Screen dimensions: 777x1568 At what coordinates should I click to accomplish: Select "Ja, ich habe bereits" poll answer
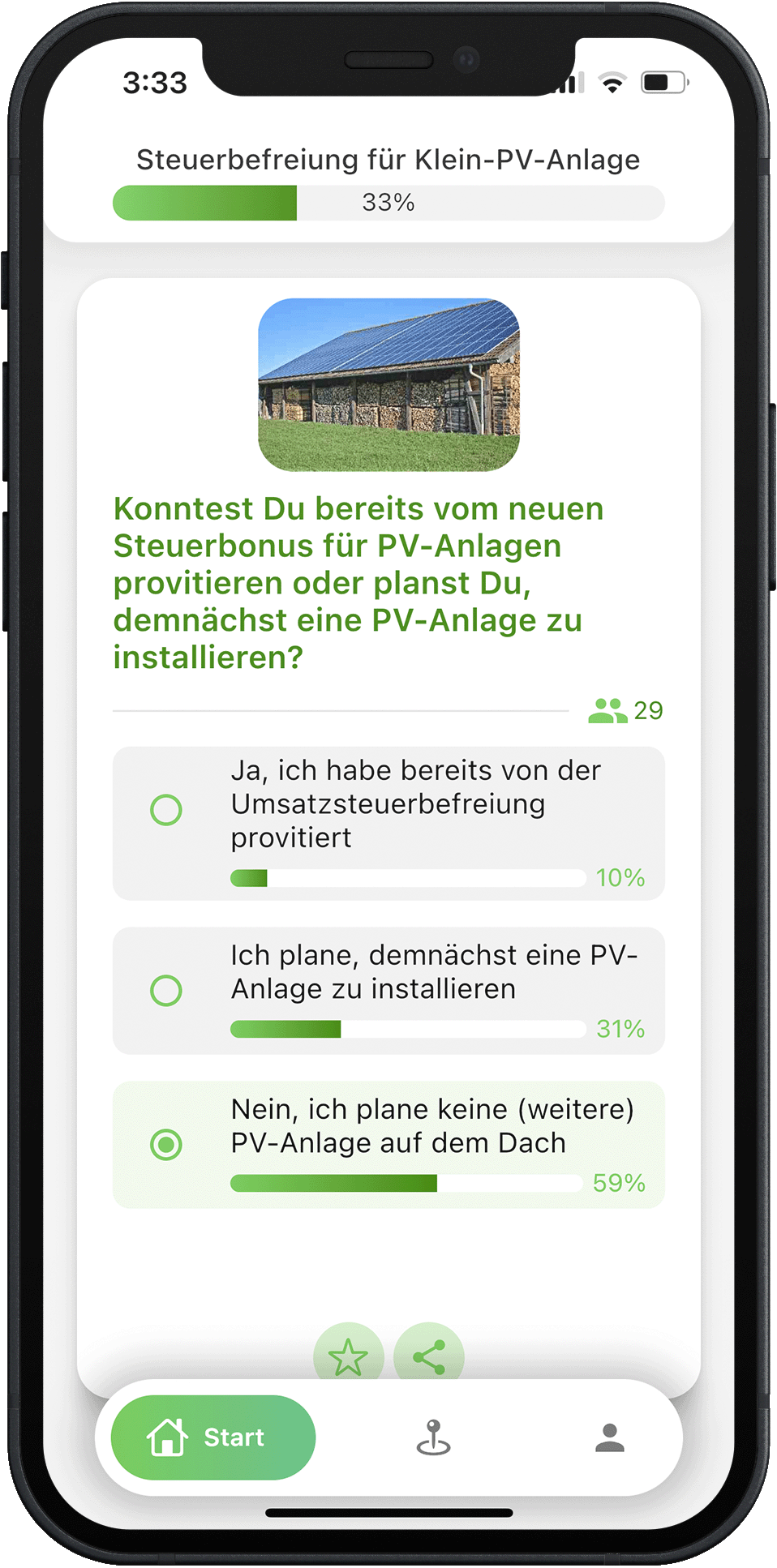(166, 810)
